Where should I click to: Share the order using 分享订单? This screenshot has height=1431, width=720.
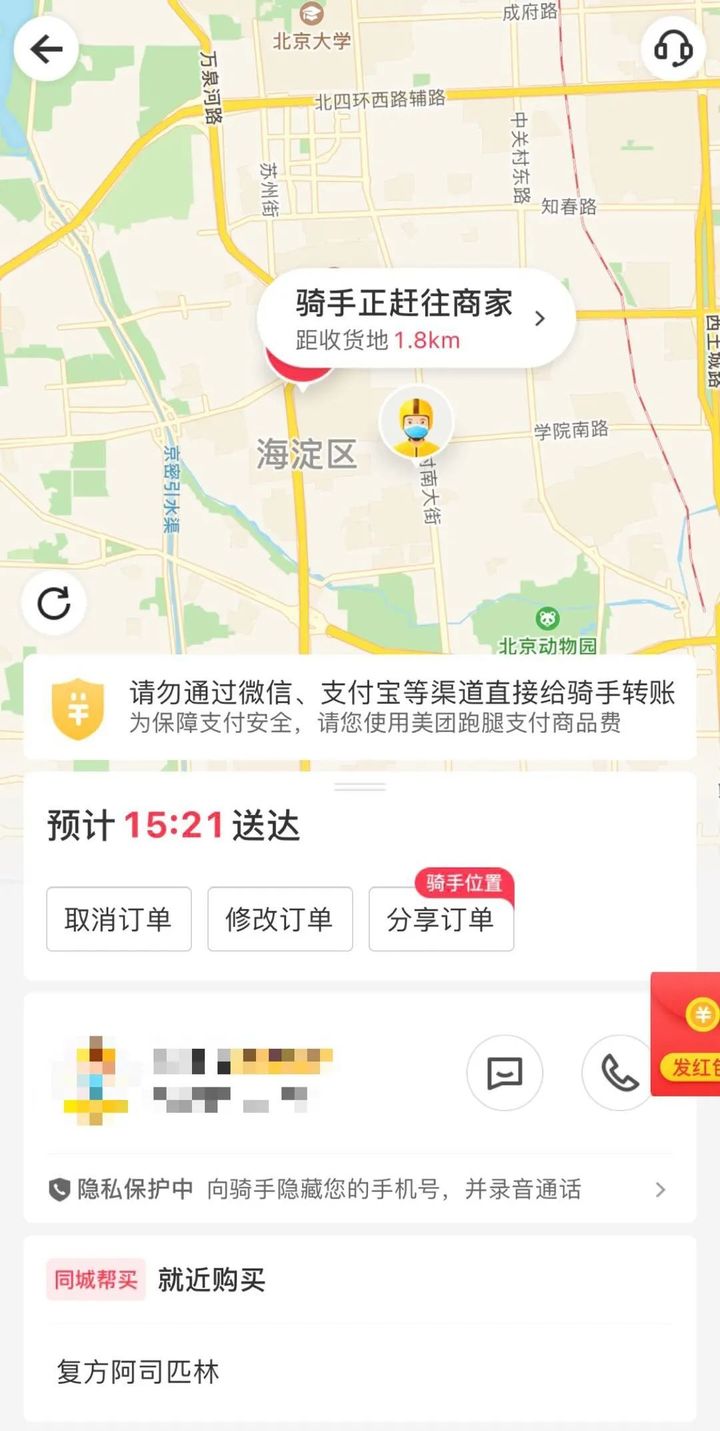point(441,919)
